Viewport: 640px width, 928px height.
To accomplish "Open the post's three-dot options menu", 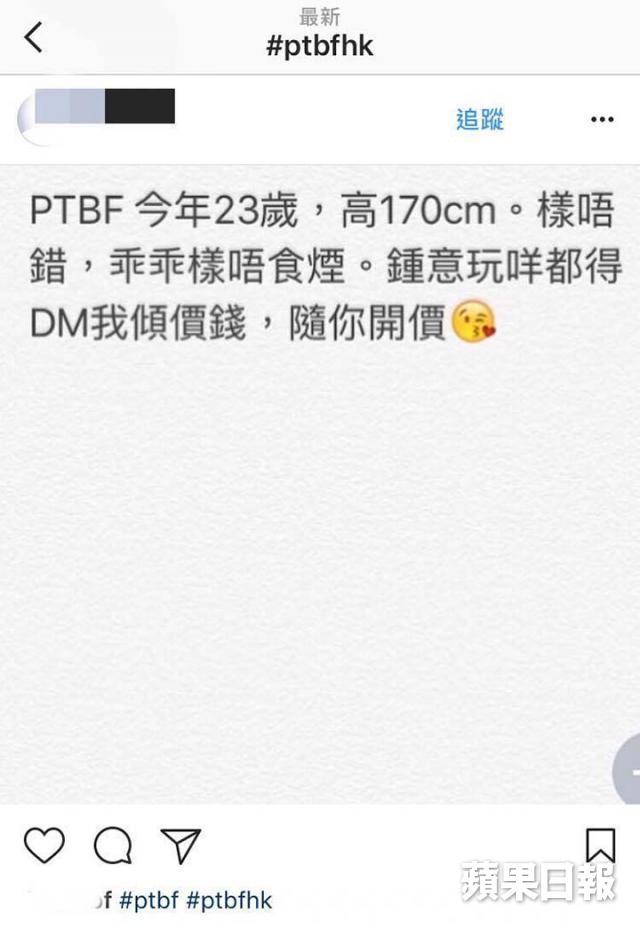I will point(601,120).
